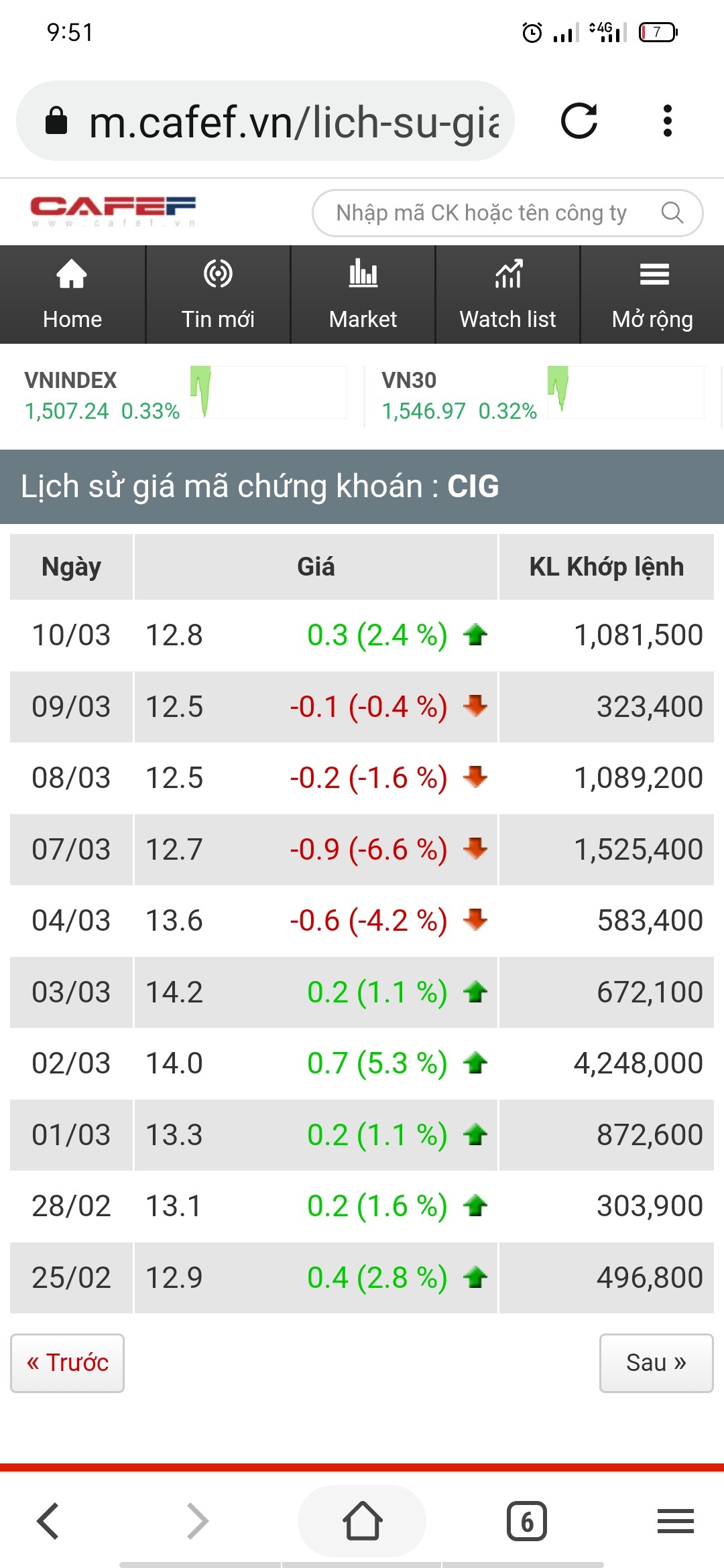Focus the stock code search field
Viewport: 724px width, 1568px height.
(x=481, y=213)
